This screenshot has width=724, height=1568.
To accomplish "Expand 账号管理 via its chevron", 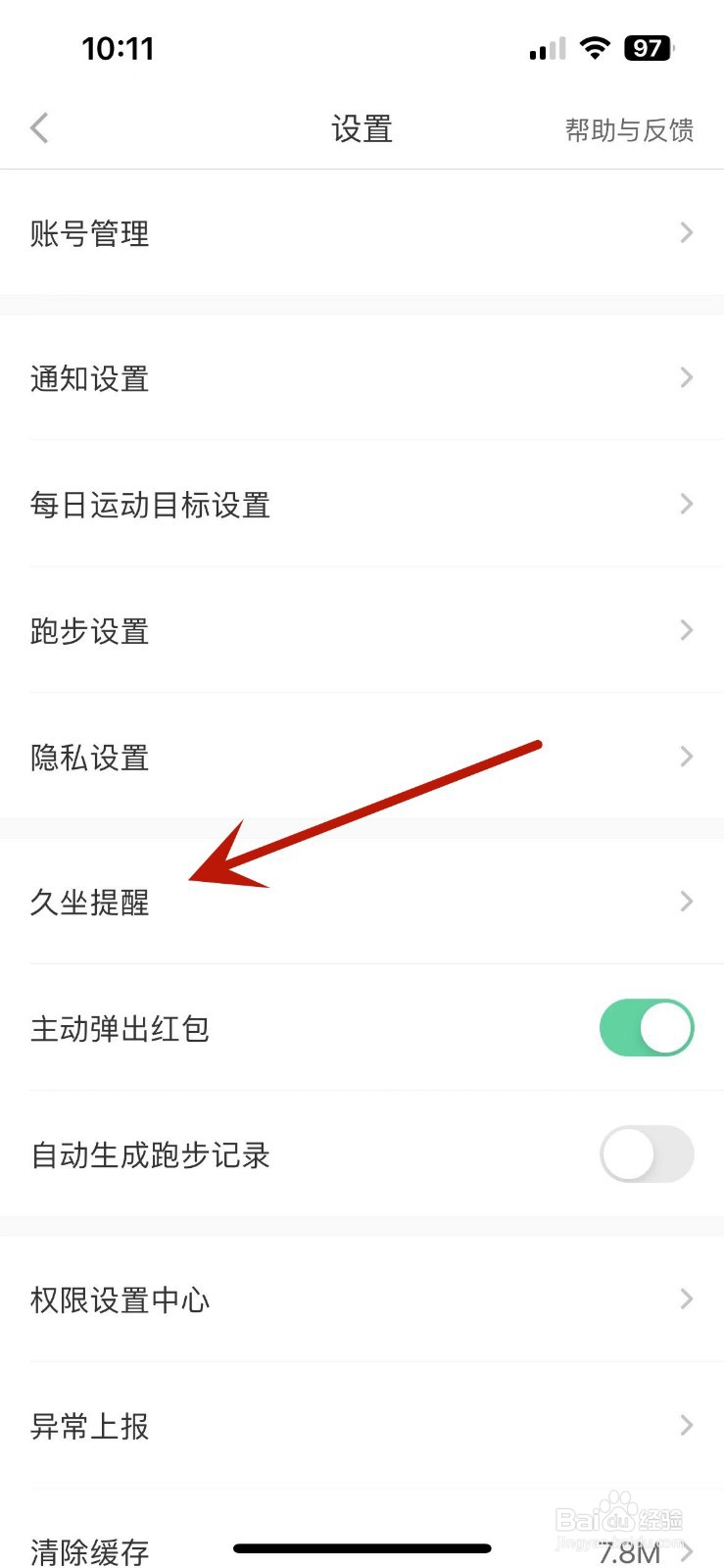I will click(686, 233).
